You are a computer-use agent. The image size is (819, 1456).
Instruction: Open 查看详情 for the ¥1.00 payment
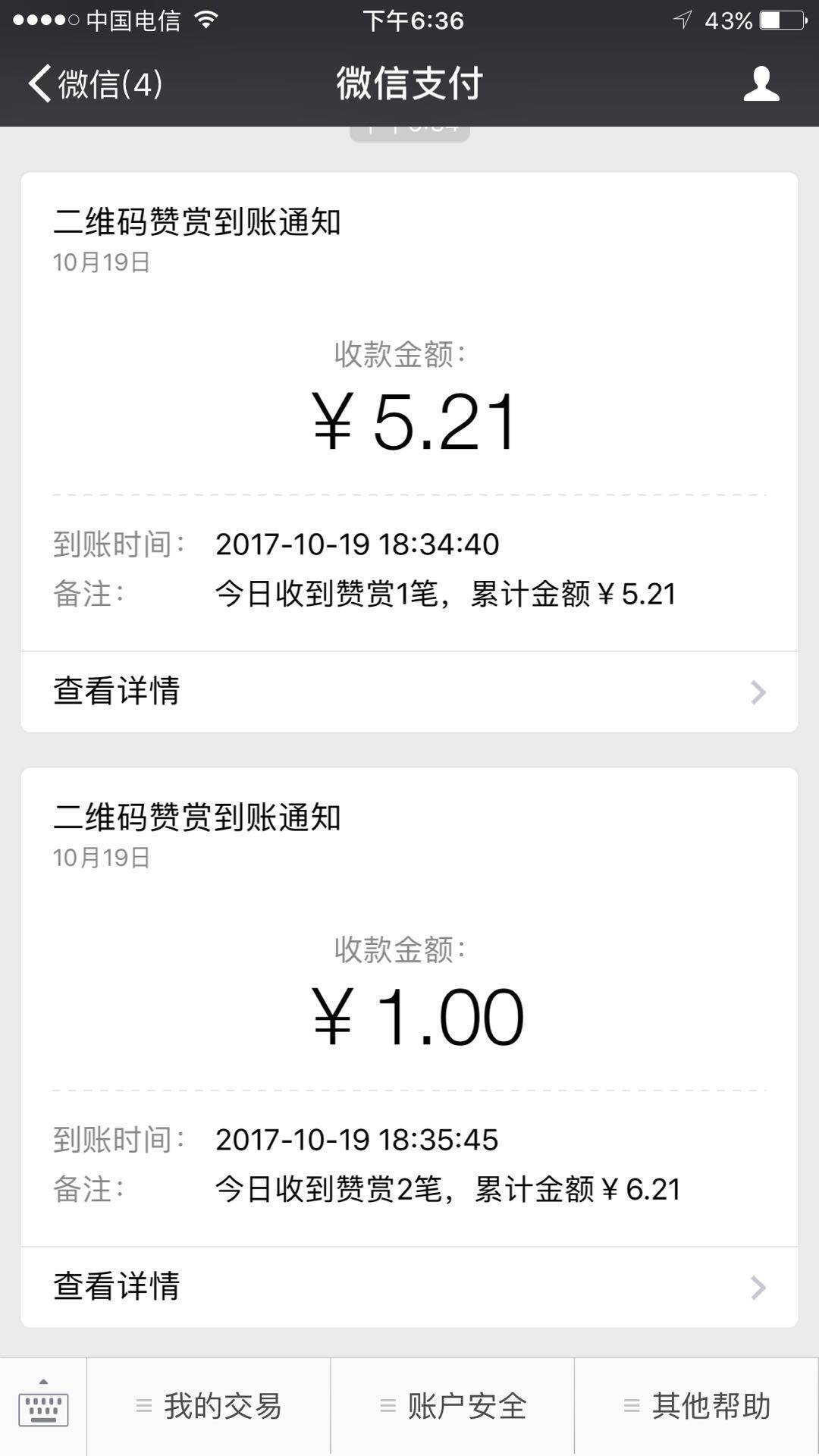[409, 1287]
